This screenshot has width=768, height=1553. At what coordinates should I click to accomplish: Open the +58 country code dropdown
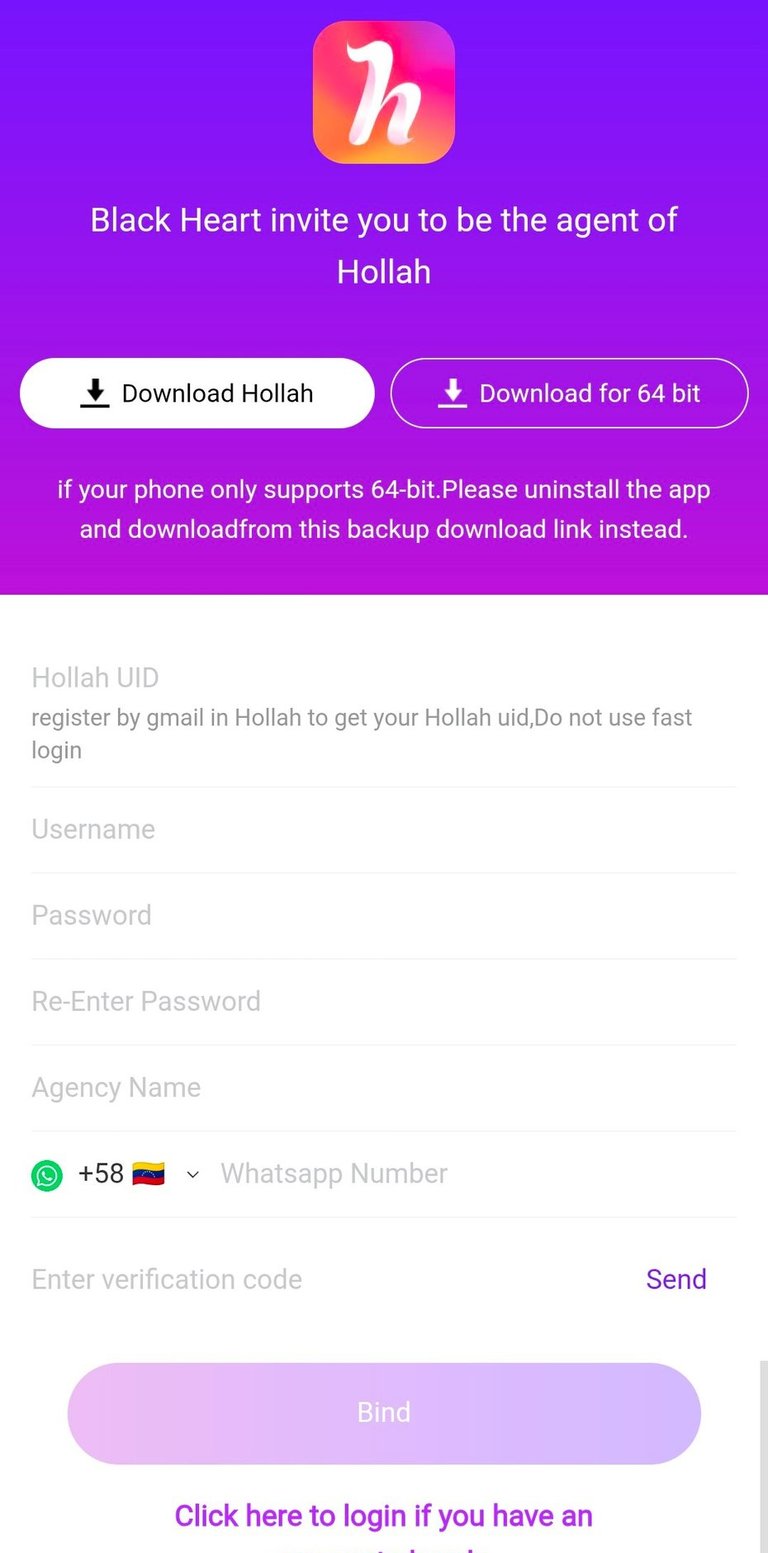coord(139,1174)
